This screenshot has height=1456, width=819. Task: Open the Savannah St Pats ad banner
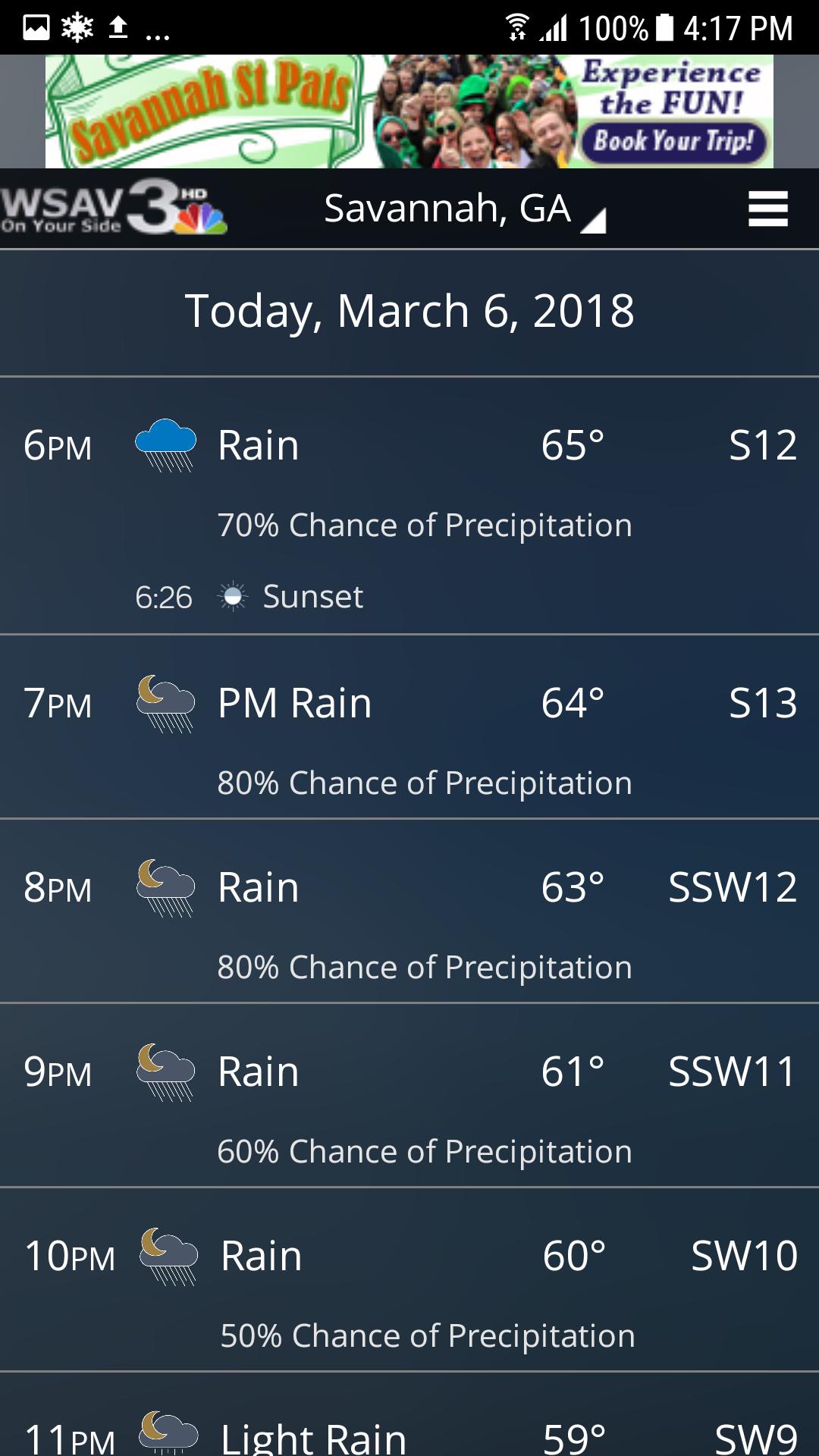point(409,111)
